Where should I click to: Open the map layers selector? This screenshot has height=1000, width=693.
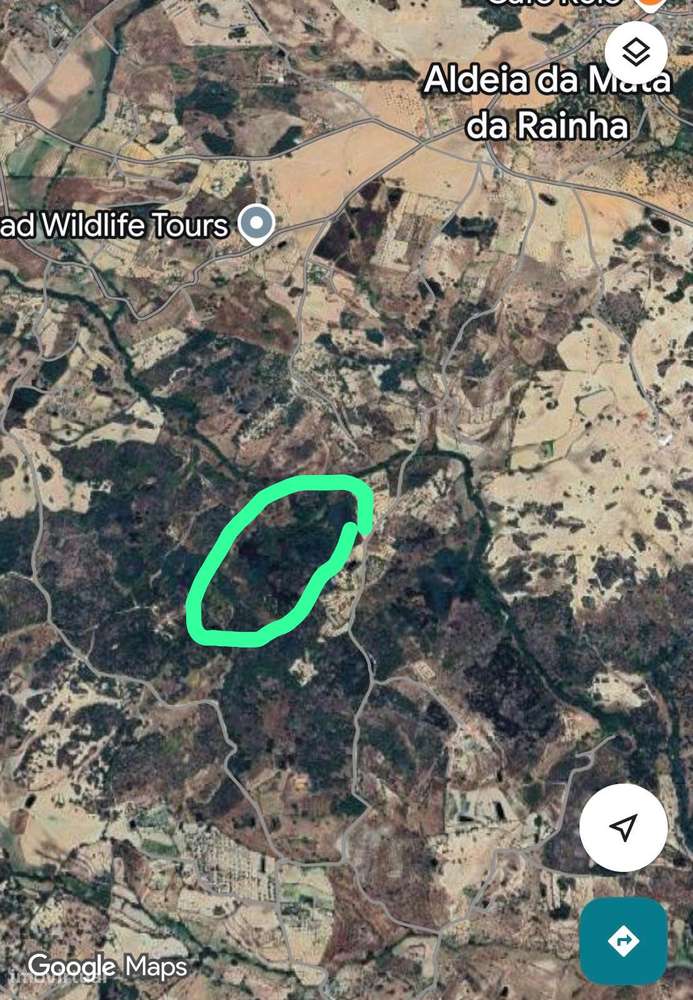[x=636, y=52]
